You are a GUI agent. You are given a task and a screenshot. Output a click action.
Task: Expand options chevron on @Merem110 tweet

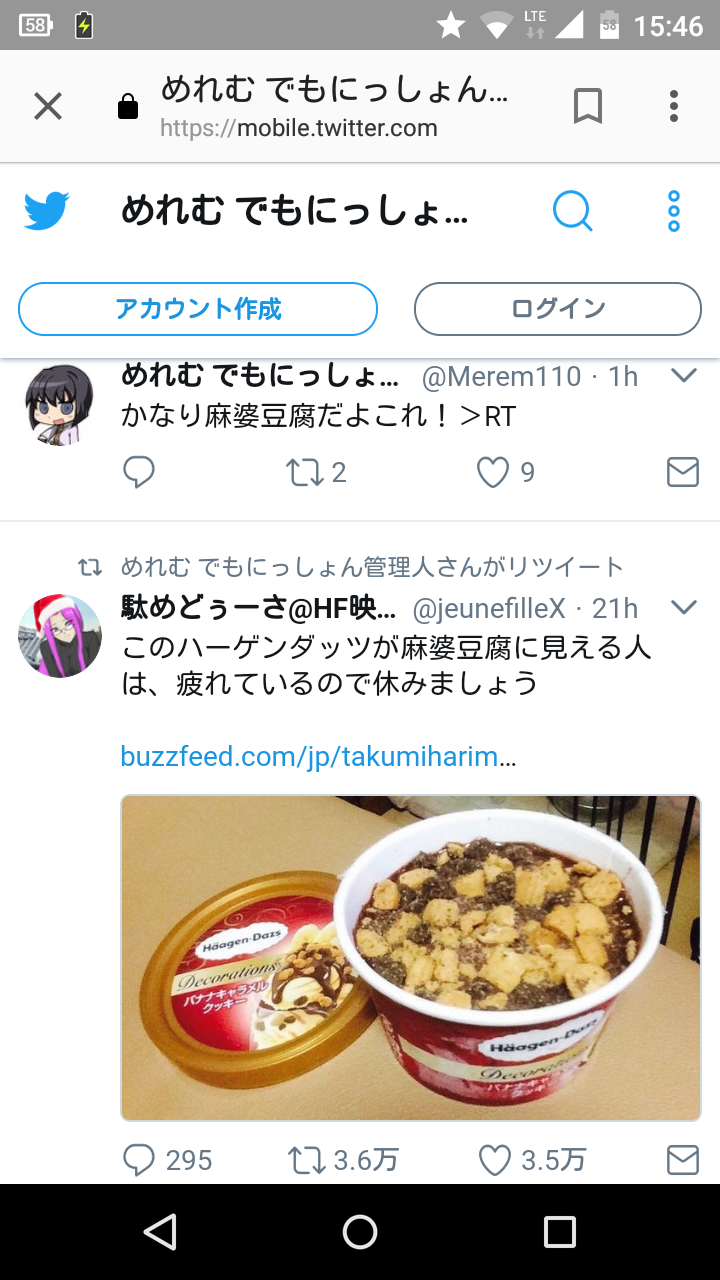[683, 376]
